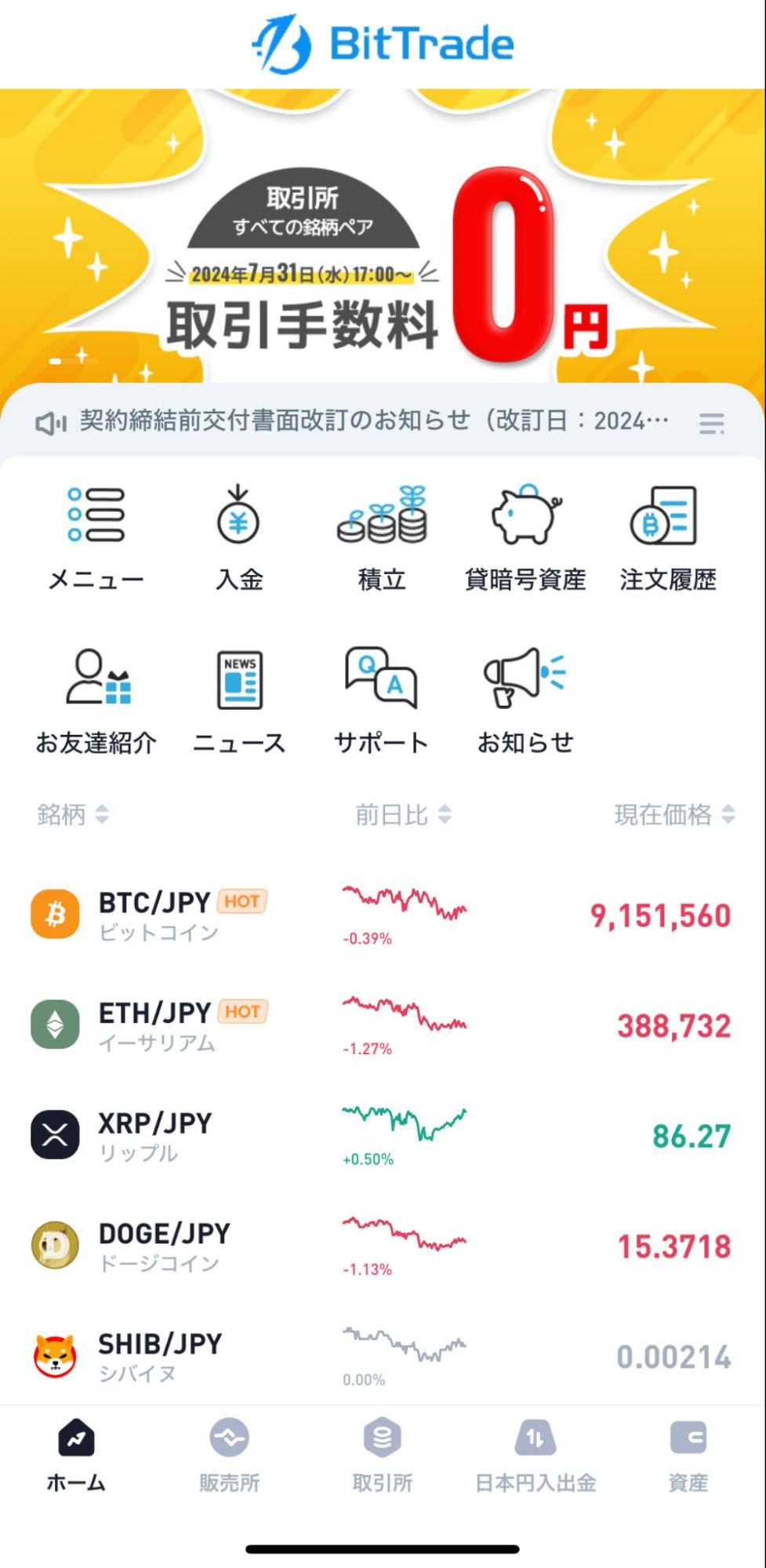766x1568 pixels.
Task: Open the ニュース shortcut
Action: 238,699
